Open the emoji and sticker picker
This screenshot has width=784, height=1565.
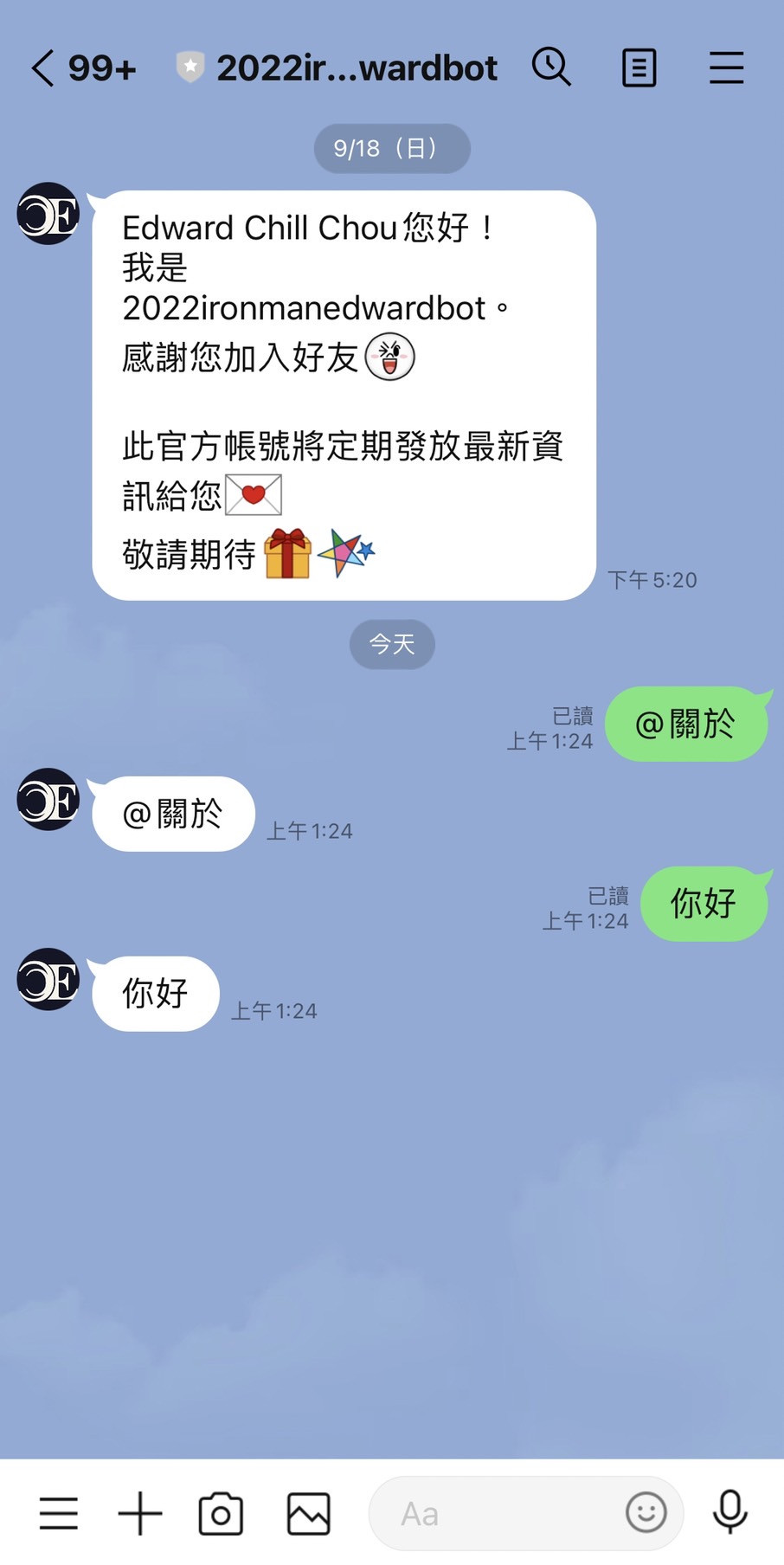click(x=646, y=1513)
